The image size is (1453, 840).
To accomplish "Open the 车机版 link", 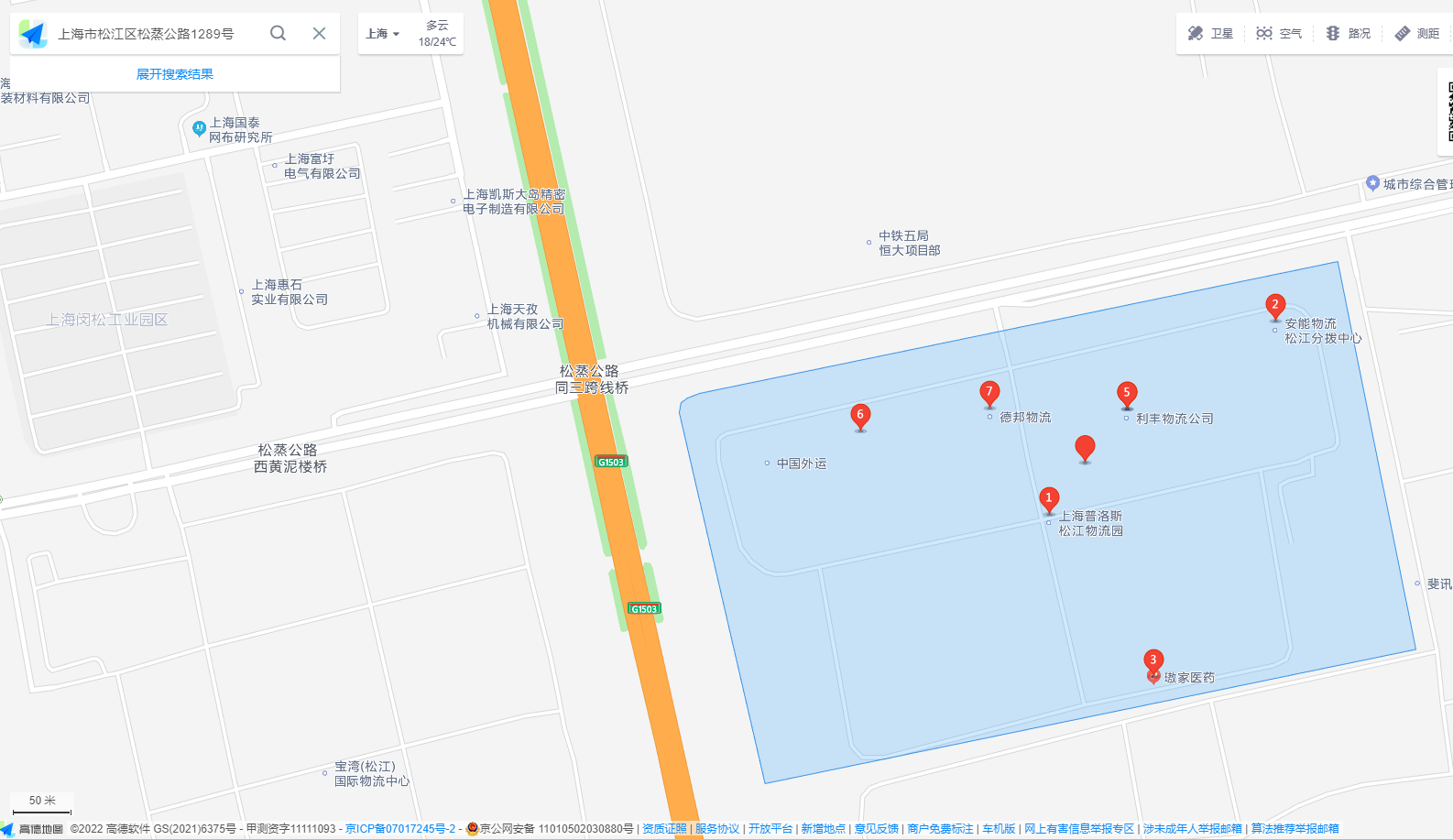I will (x=999, y=829).
